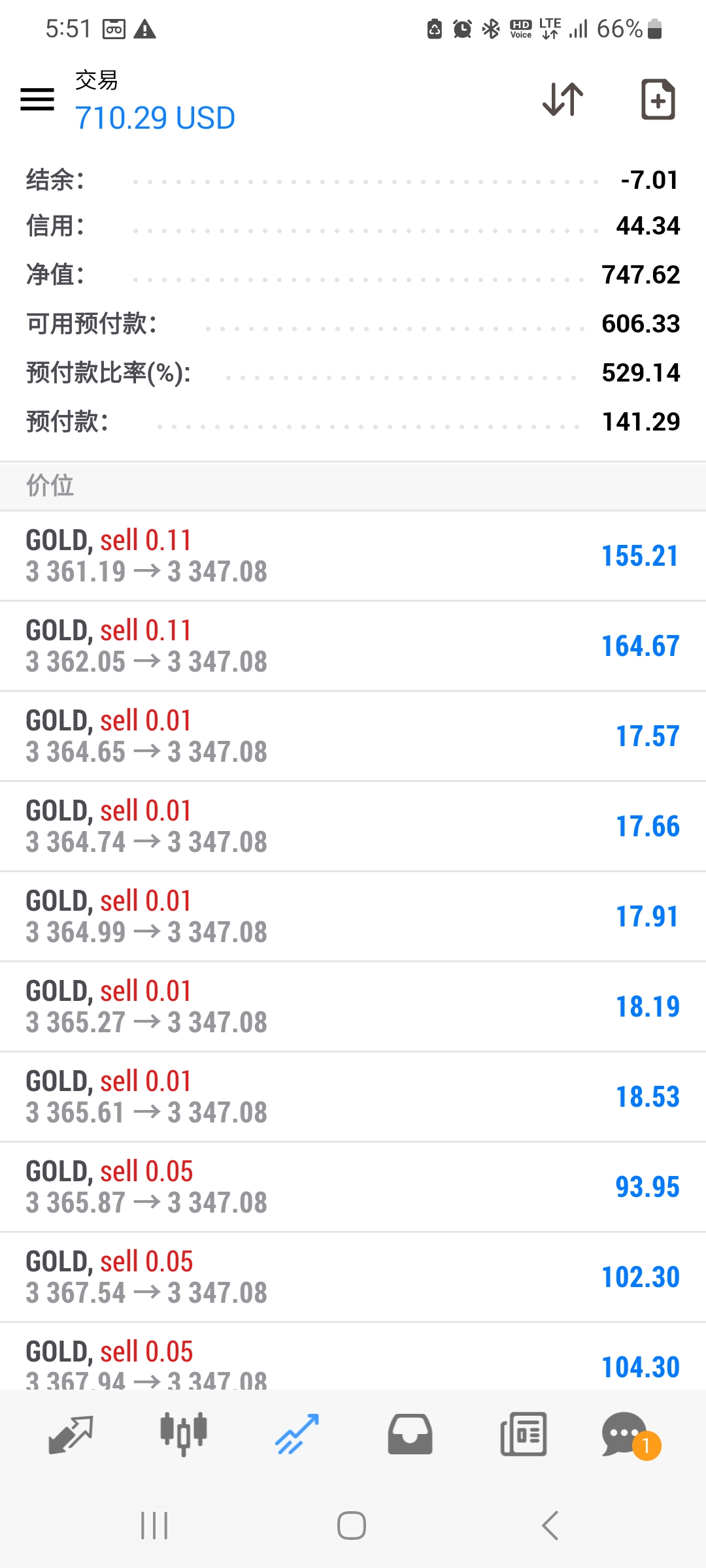706x1568 pixels.
Task: Select GOLD sell 0.01 position at 3 364.65
Action: (353, 736)
